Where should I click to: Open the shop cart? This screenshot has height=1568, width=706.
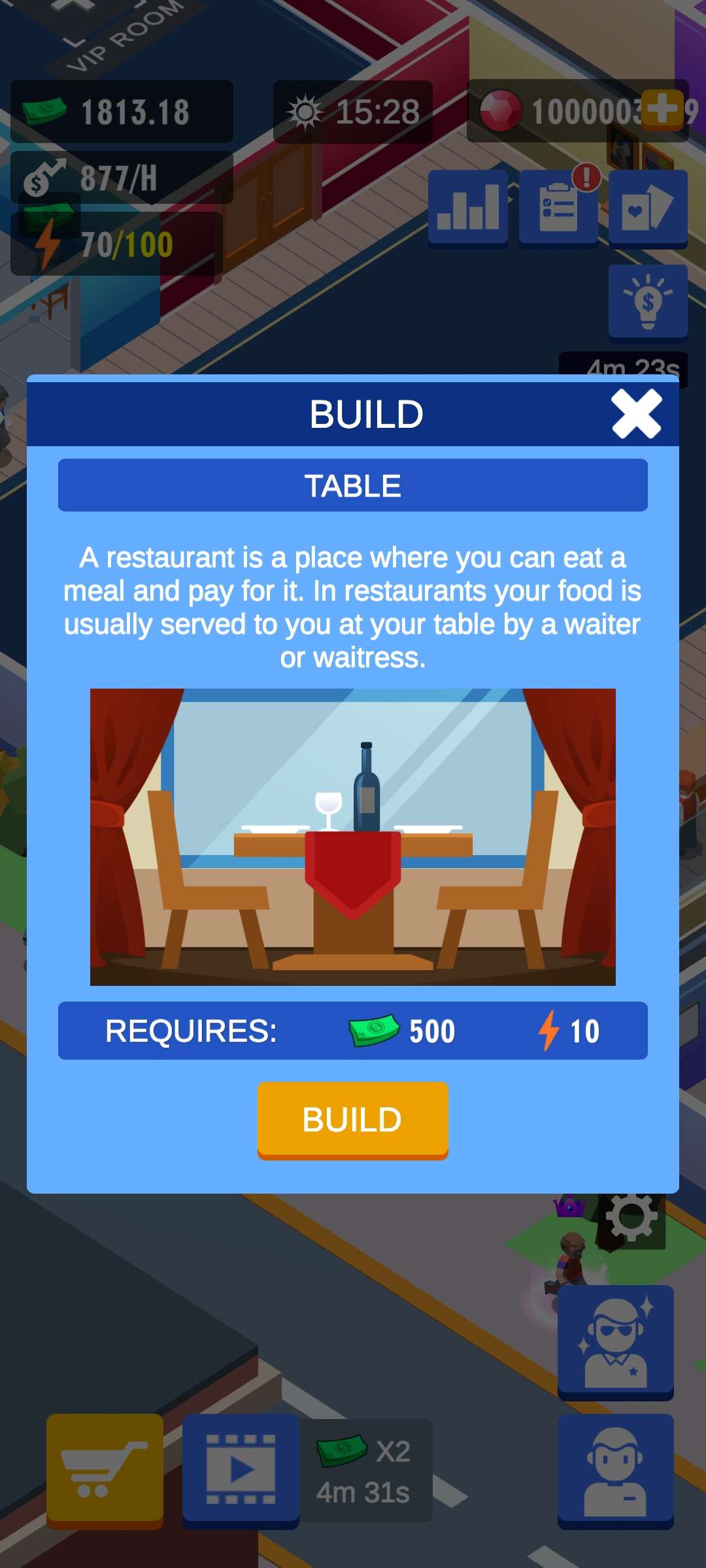tap(105, 1470)
